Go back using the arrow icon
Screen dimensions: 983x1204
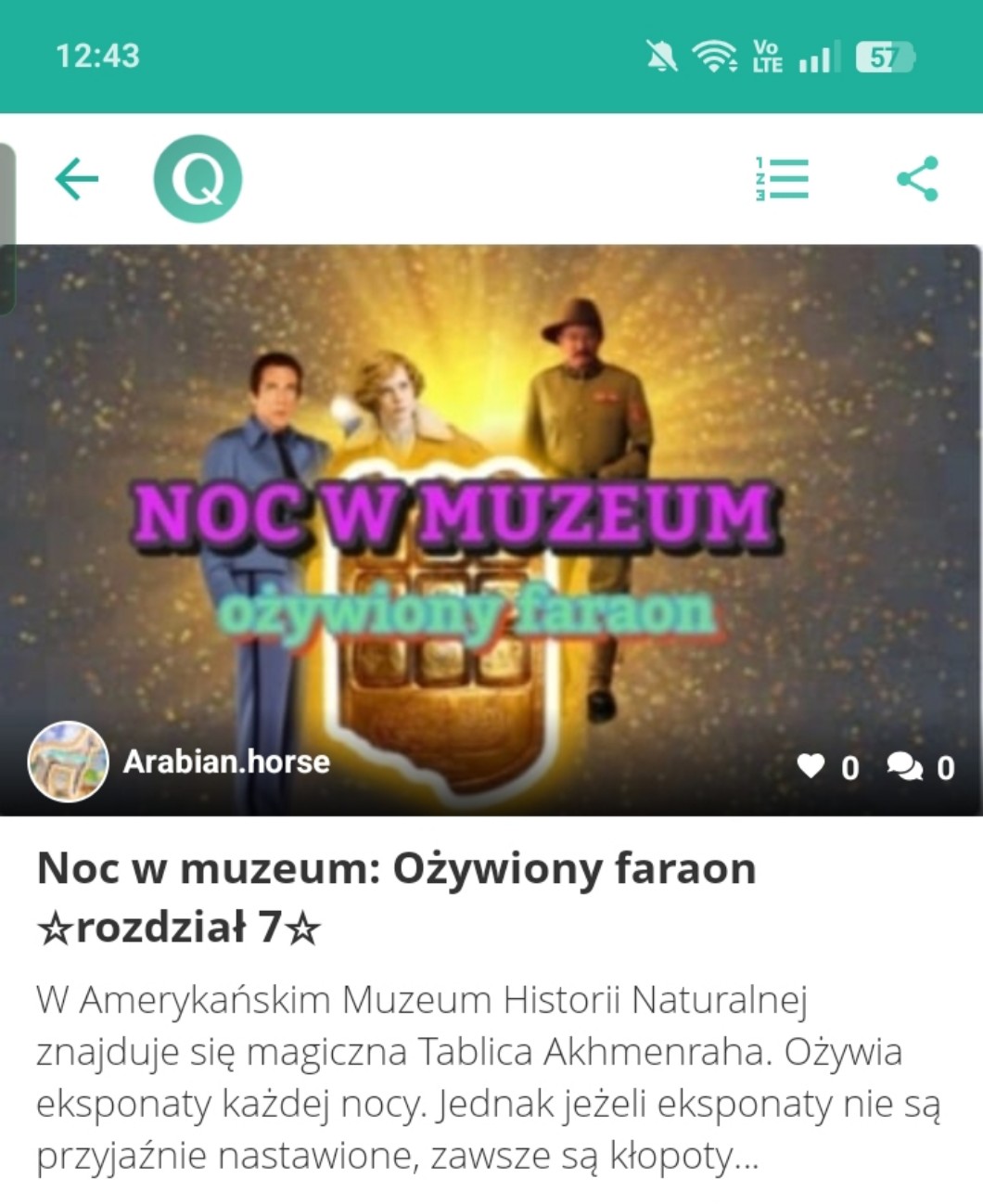77,178
